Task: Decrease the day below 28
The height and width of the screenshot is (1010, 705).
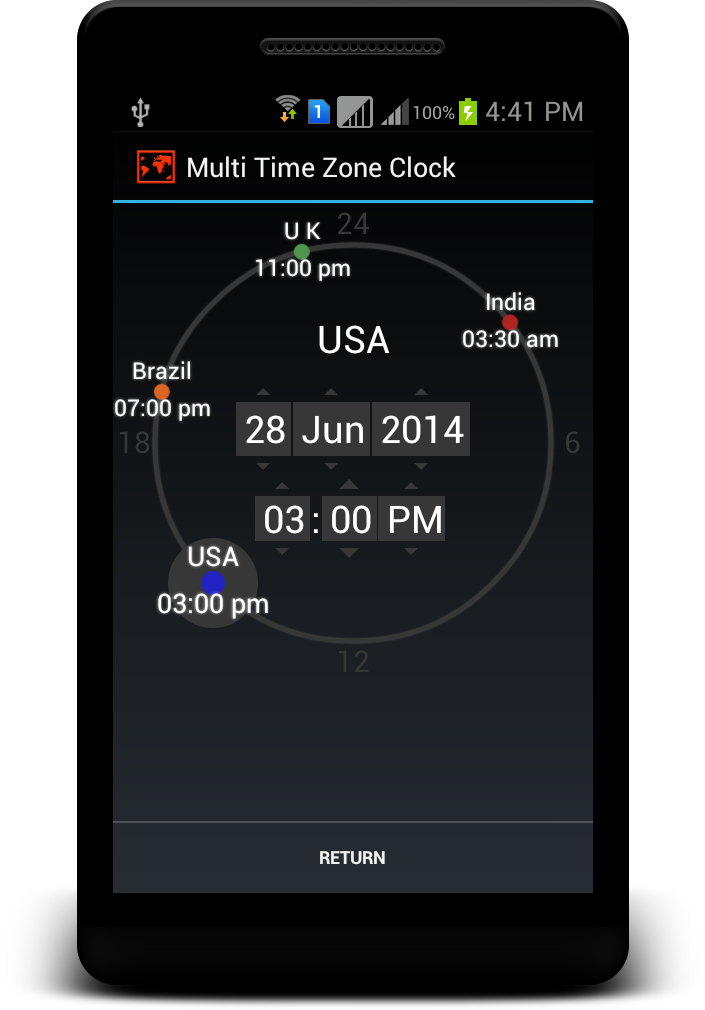Action: [x=264, y=467]
